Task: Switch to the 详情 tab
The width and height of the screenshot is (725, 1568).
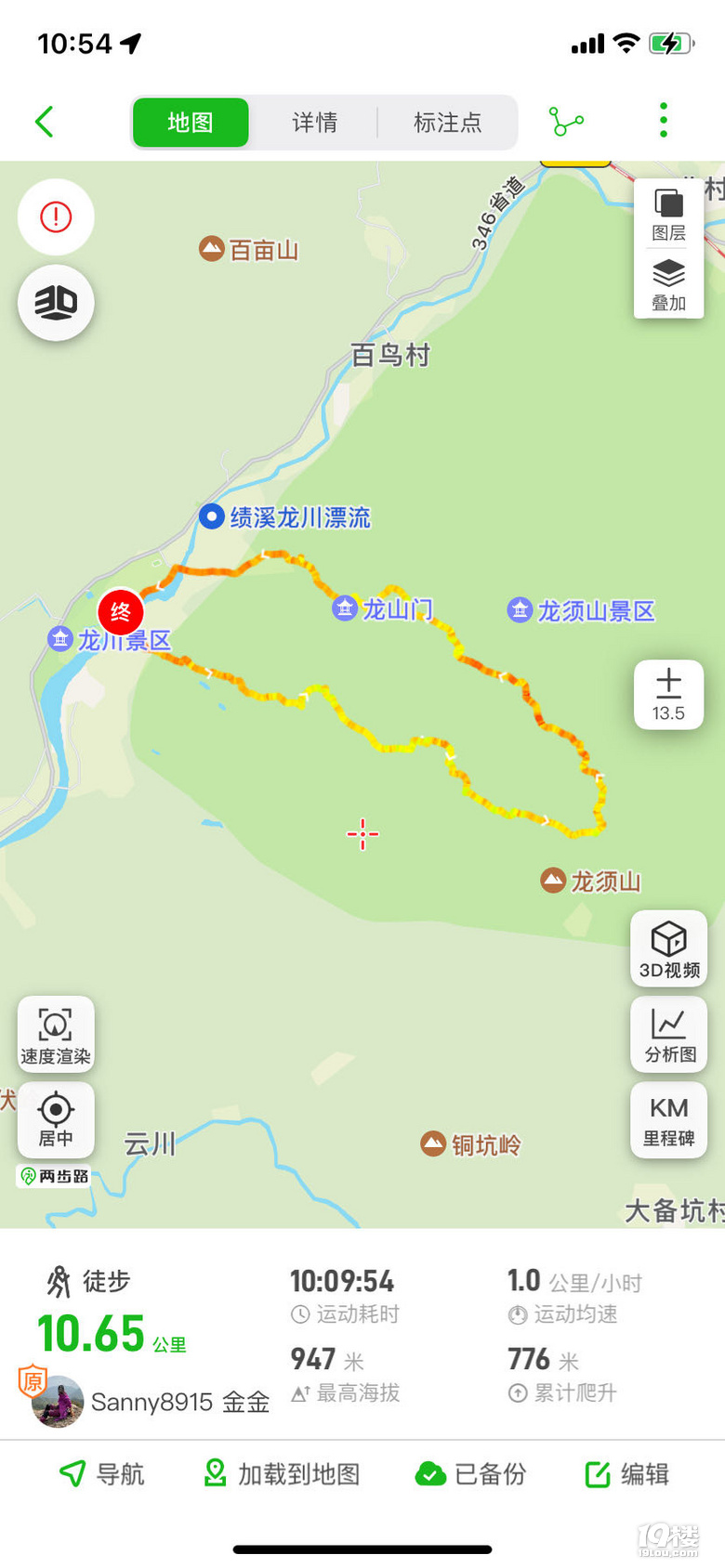Action: 314,123
